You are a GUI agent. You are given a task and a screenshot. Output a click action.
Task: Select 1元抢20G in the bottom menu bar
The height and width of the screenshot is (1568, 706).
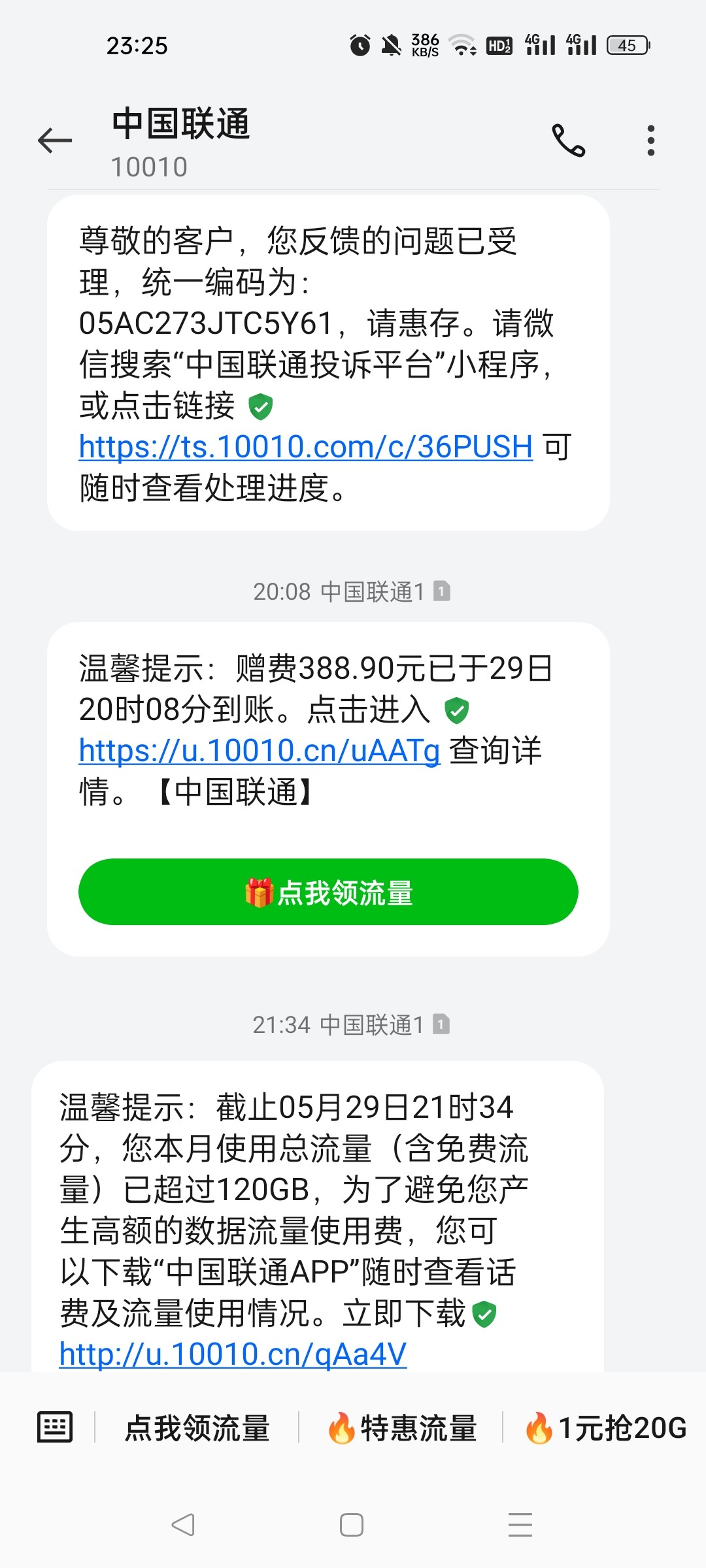(x=605, y=1428)
